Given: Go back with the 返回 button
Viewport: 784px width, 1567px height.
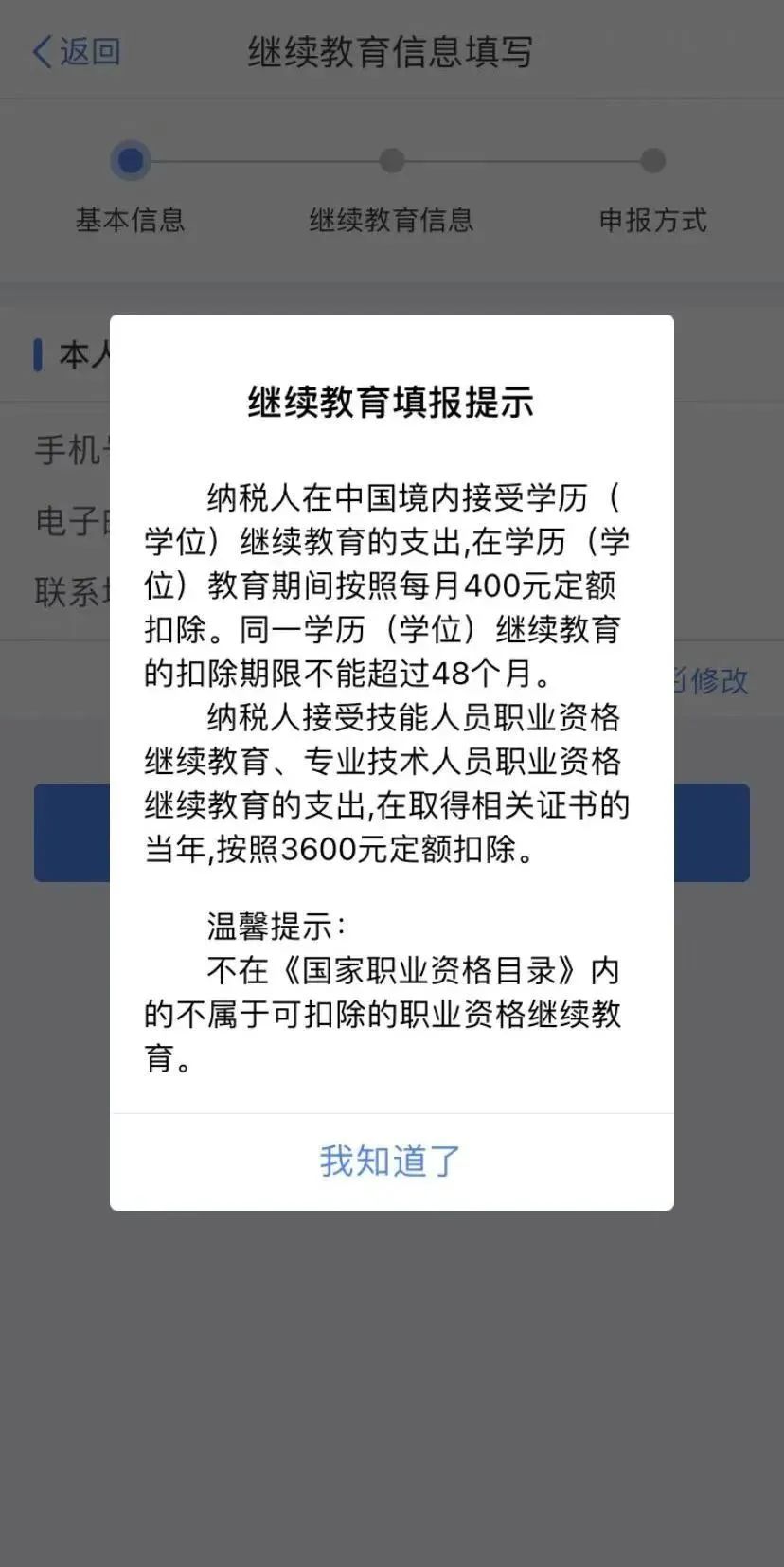Looking at the screenshot, I should [x=76, y=51].
